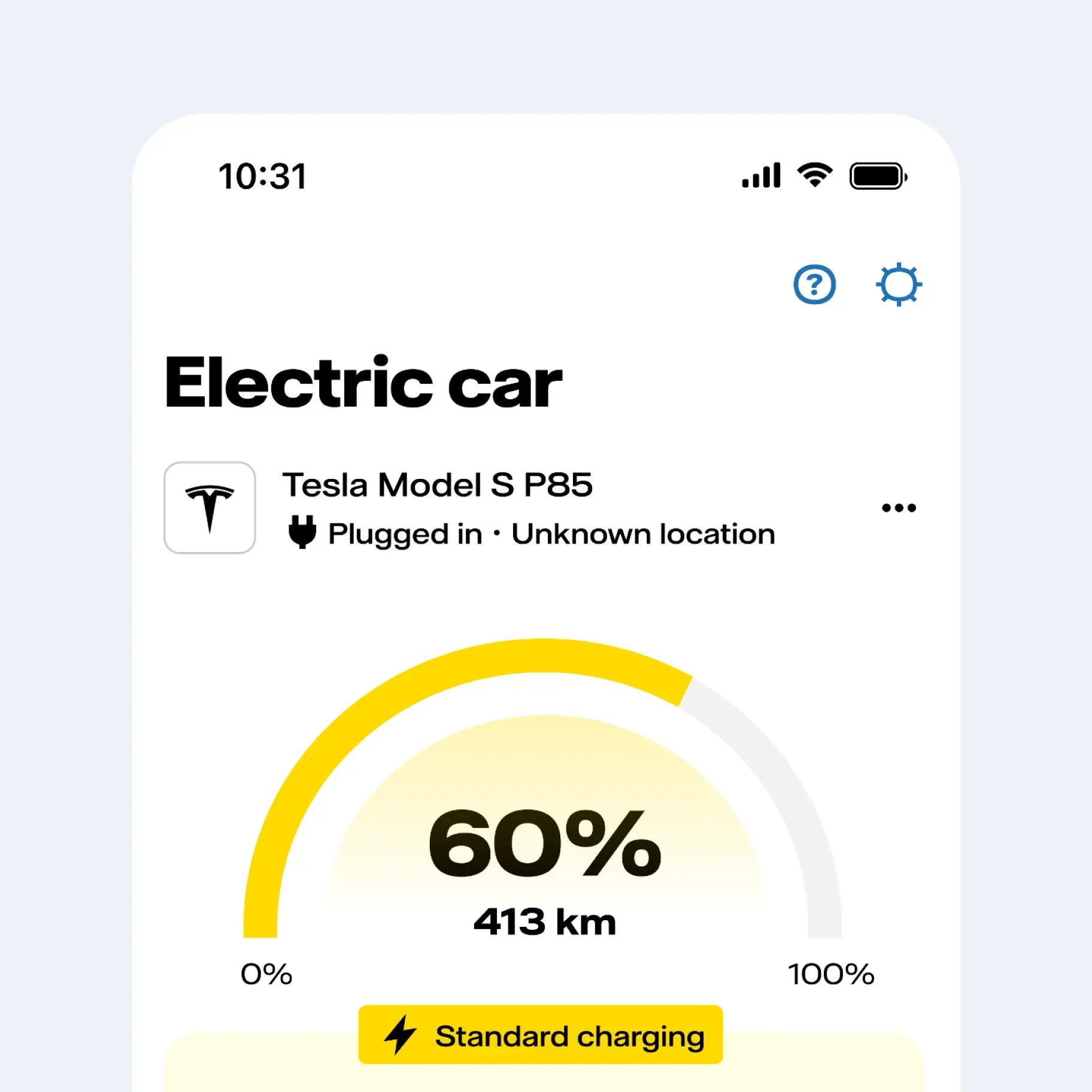Image resolution: width=1092 pixels, height=1092 pixels.
Task: Open the help question mark icon
Action: click(x=814, y=284)
